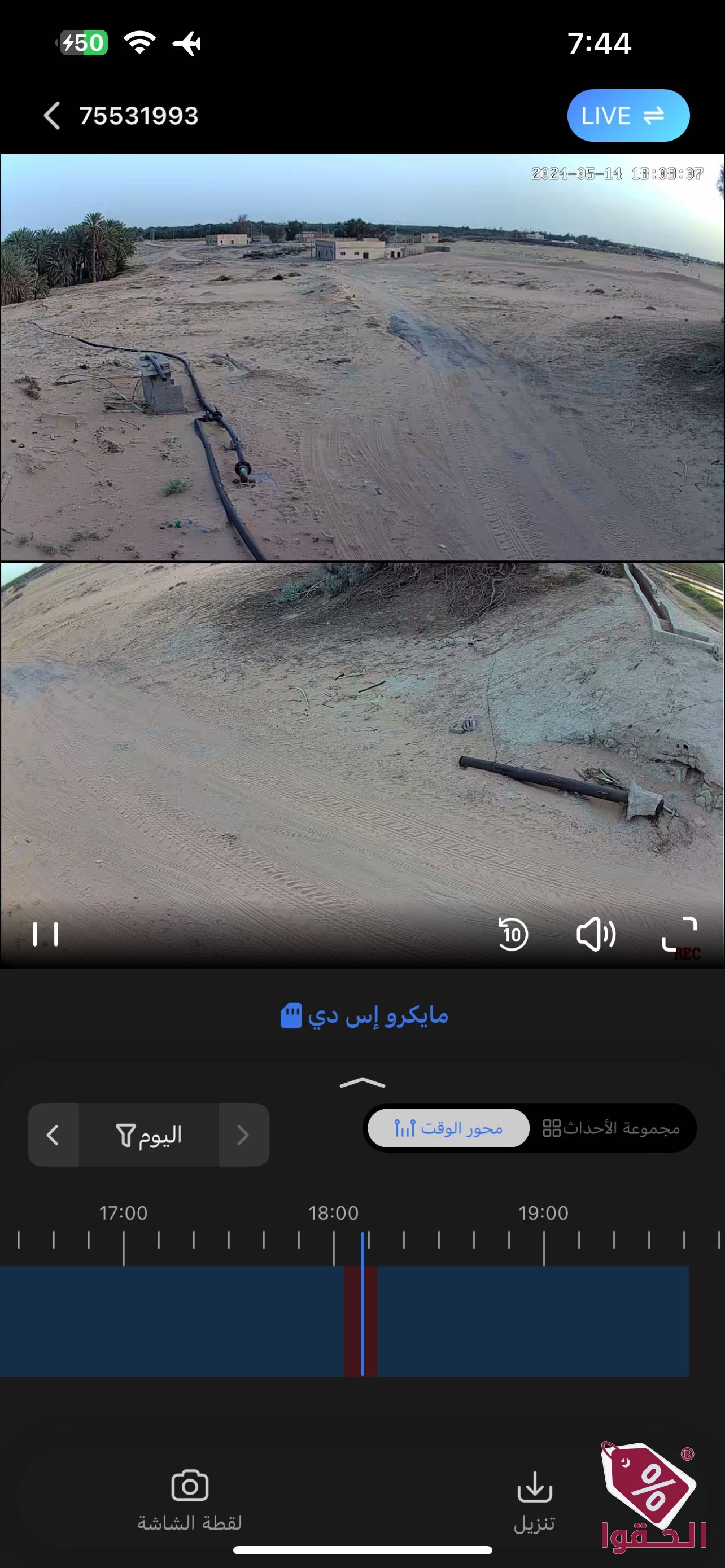
Task: Take a لقطة الشاشة snapshot
Action: [x=189, y=1500]
